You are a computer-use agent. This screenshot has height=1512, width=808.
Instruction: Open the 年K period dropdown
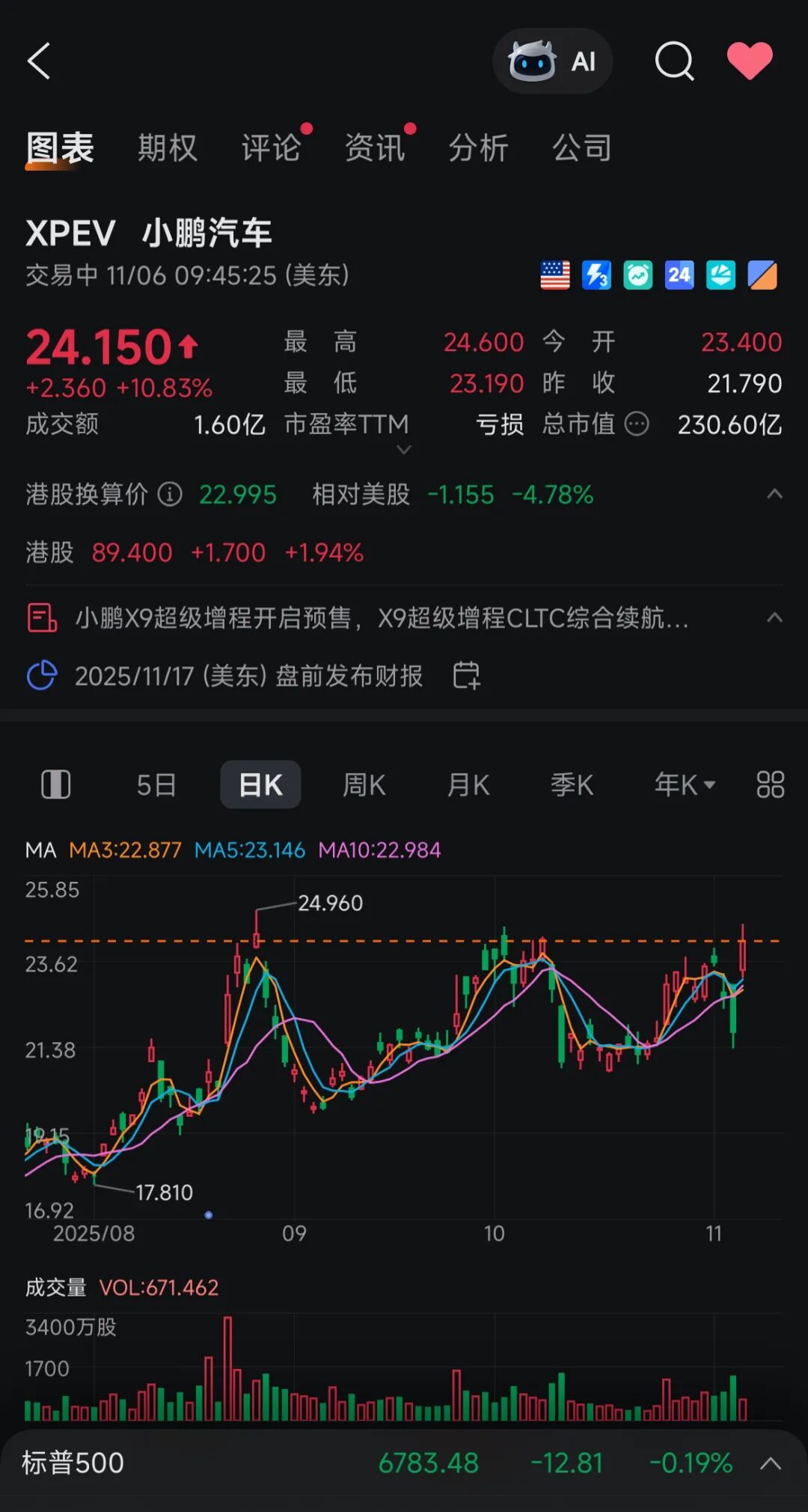[x=685, y=784]
